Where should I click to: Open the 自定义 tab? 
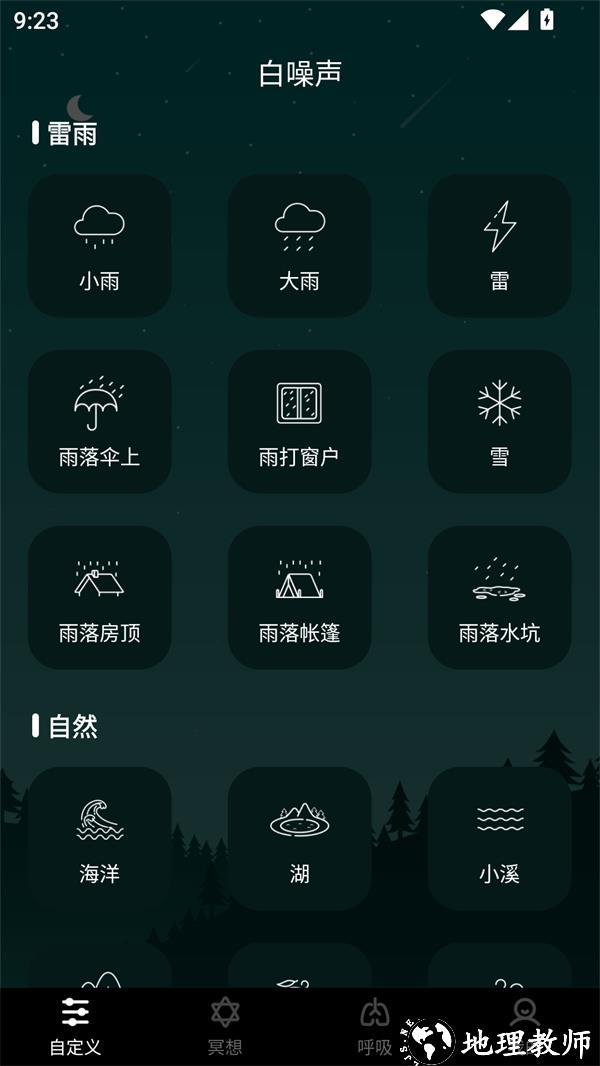[75, 1027]
